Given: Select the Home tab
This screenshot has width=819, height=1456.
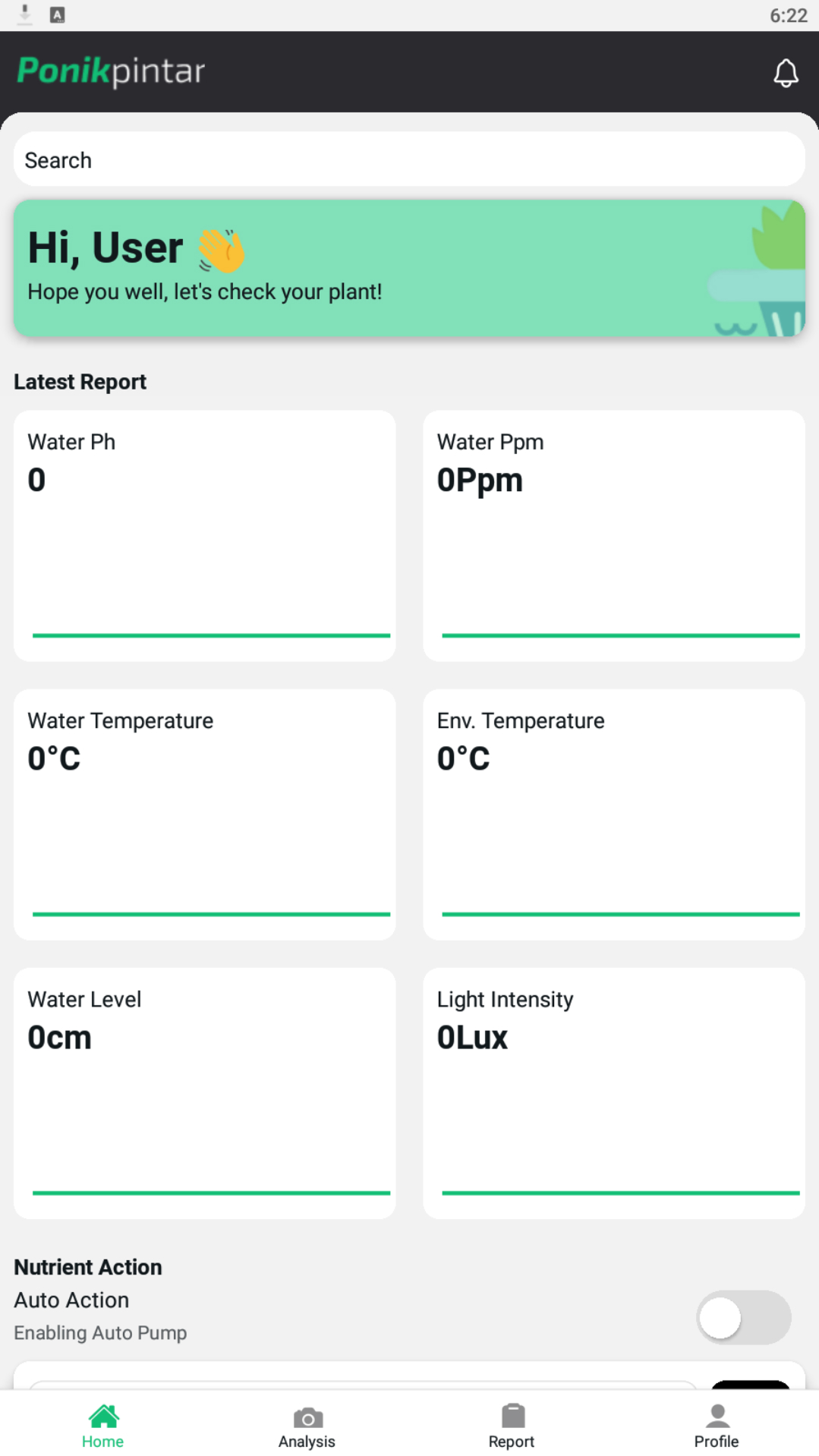Looking at the screenshot, I should tap(102, 1426).
